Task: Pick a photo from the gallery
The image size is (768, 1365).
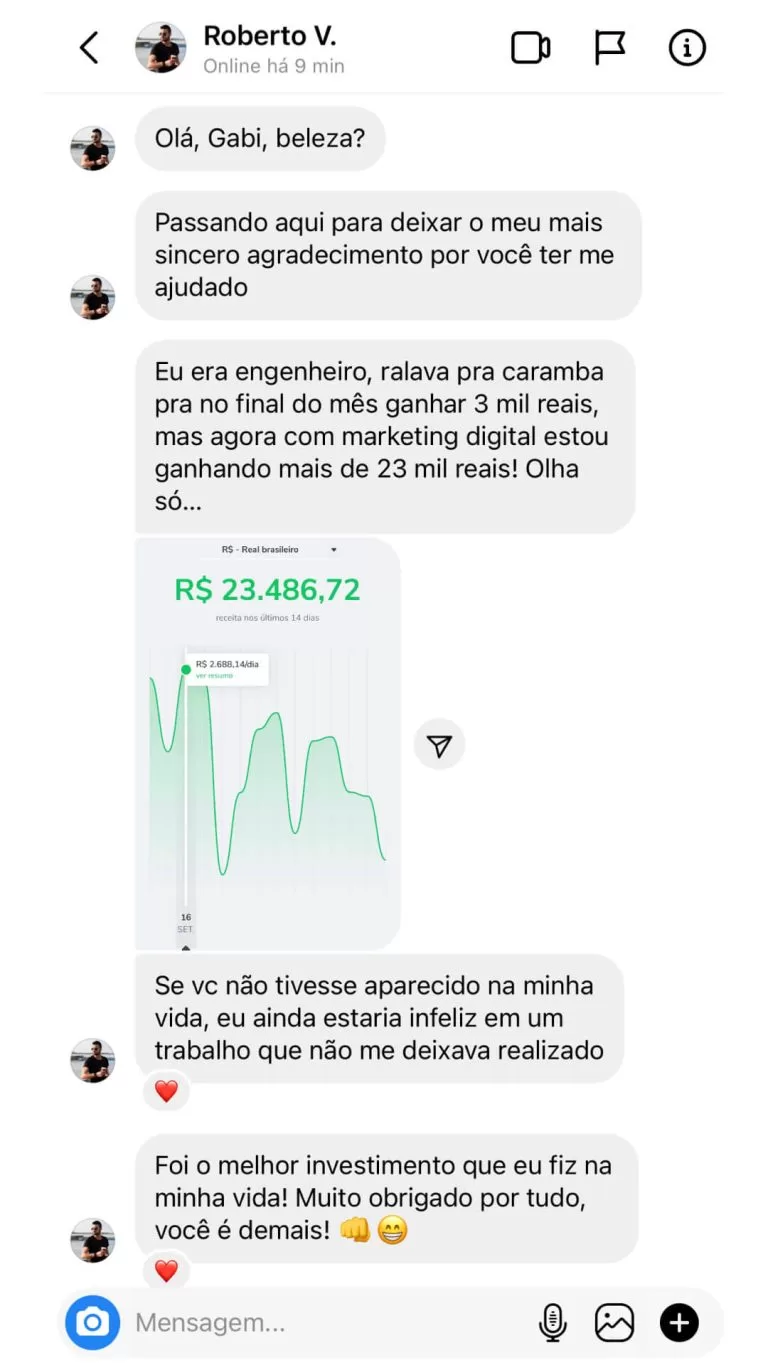Action: (x=614, y=1322)
